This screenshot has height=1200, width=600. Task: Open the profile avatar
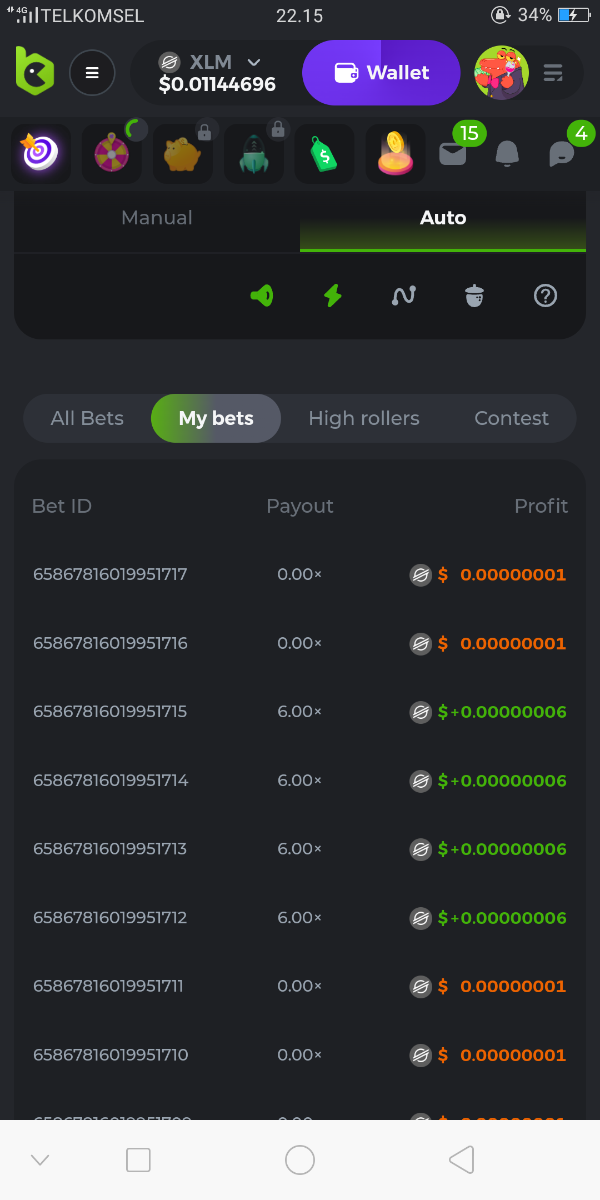(501, 73)
